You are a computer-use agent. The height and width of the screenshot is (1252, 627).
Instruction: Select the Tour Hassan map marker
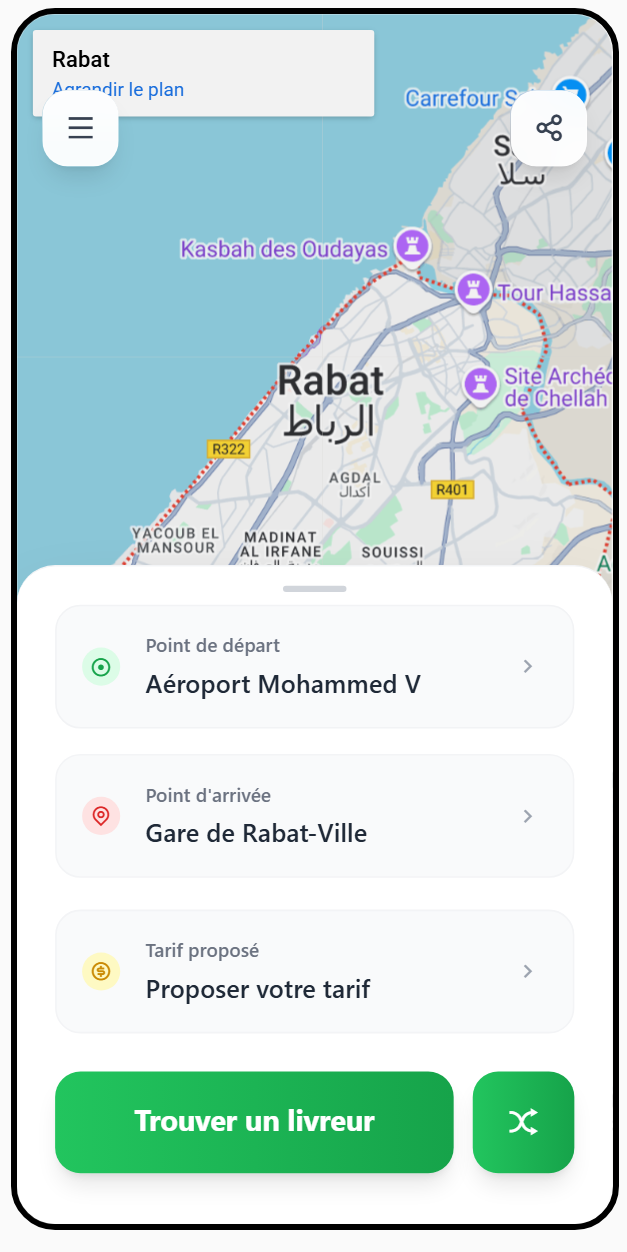[x=473, y=290]
